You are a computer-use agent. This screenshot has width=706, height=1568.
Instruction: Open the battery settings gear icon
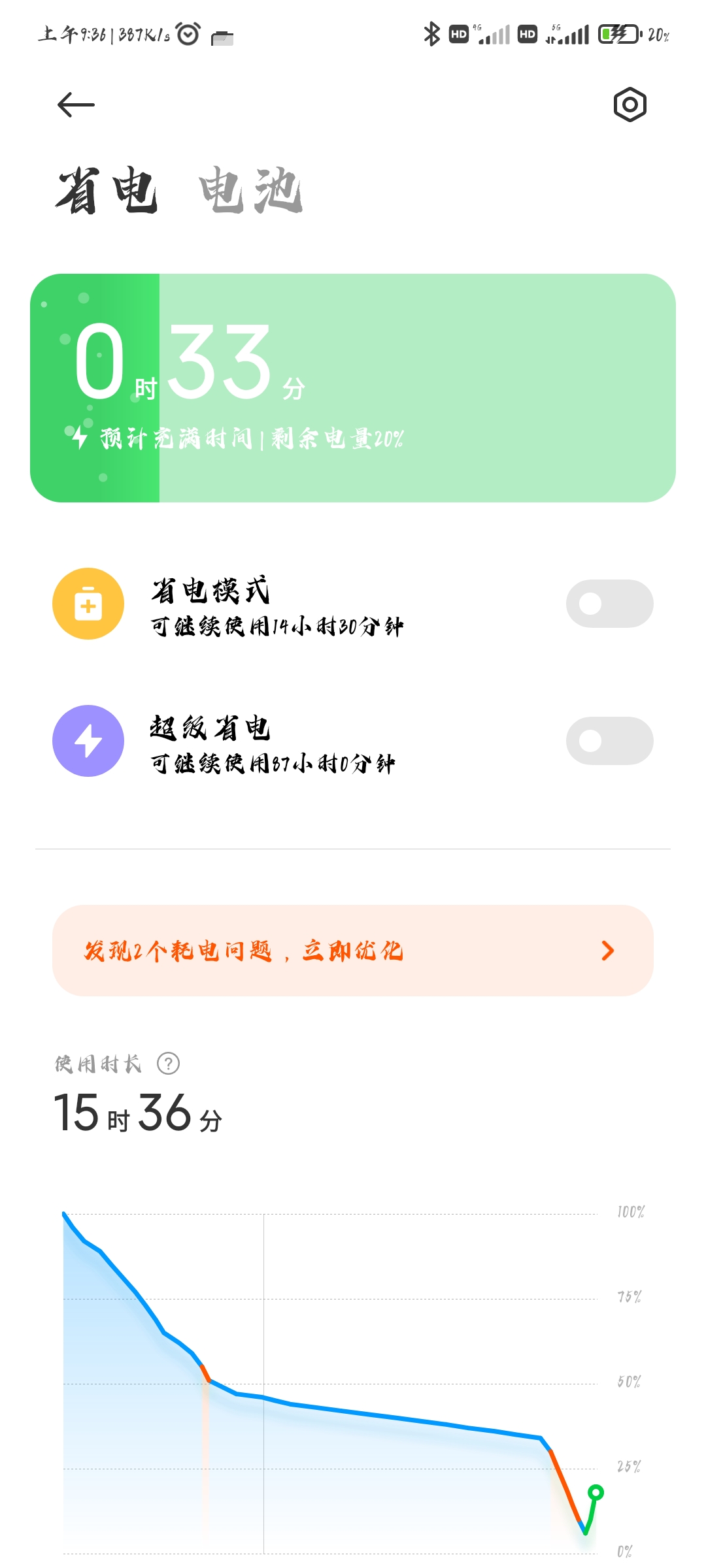pyautogui.click(x=630, y=105)
